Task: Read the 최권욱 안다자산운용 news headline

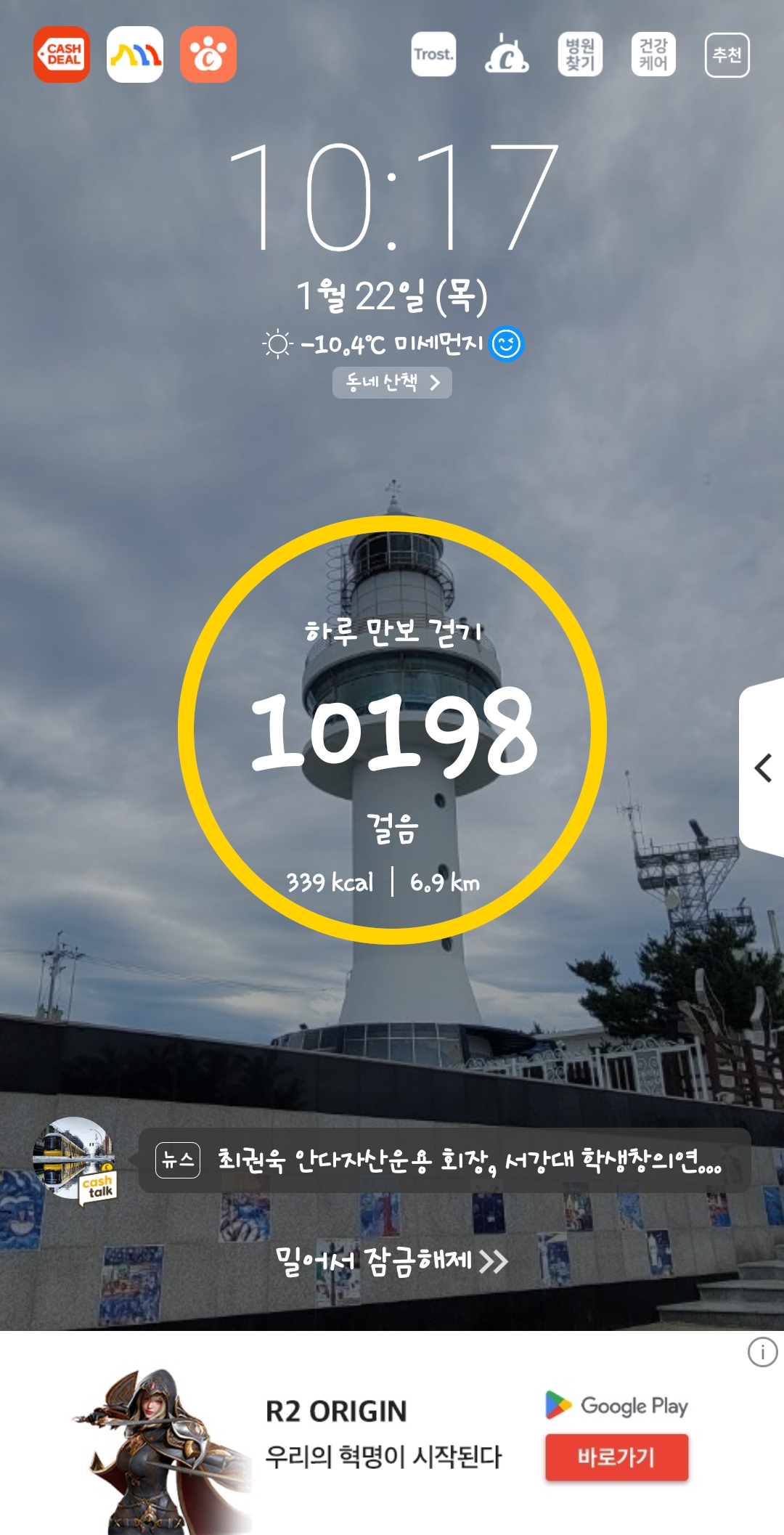Action: click(468, 1160)
